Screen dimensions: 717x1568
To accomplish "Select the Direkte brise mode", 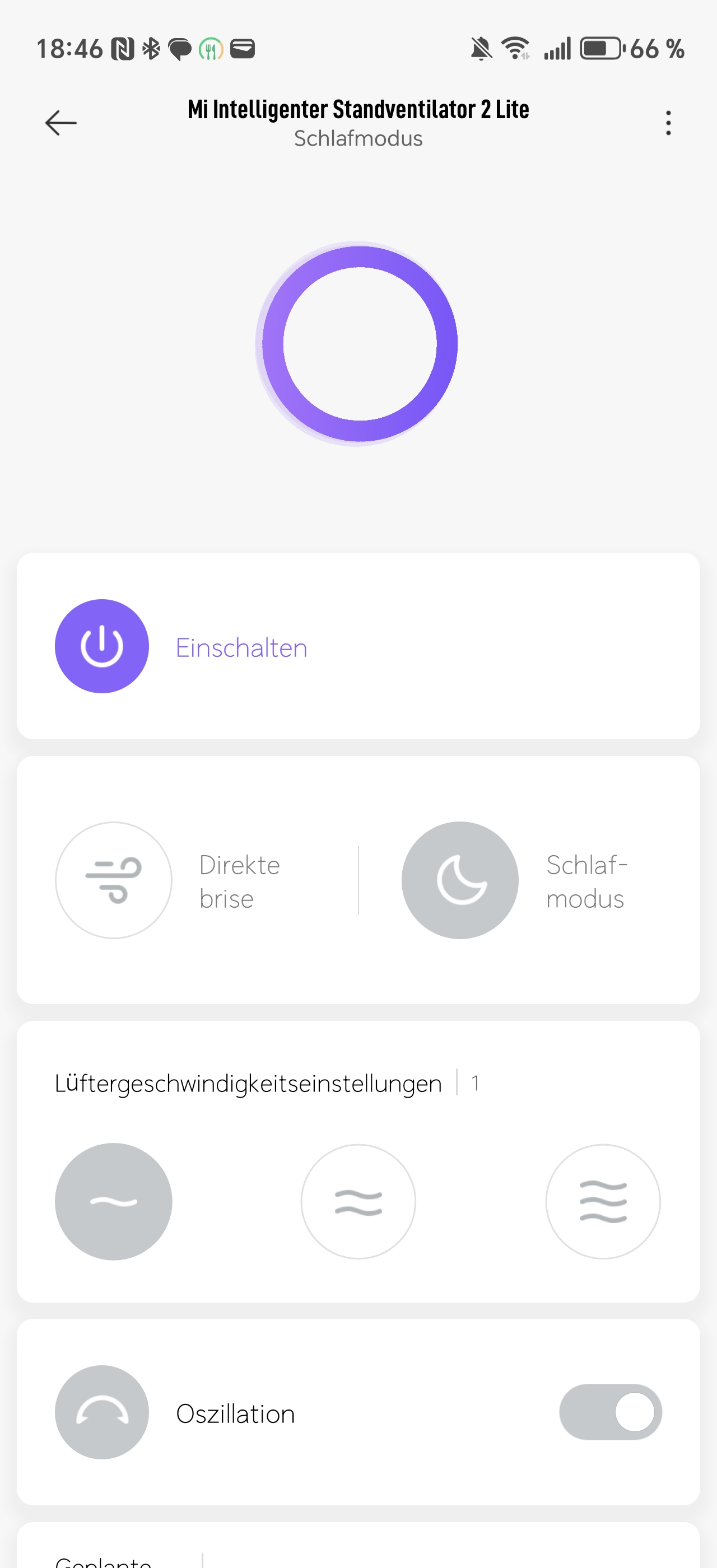I will coord(114,880).
